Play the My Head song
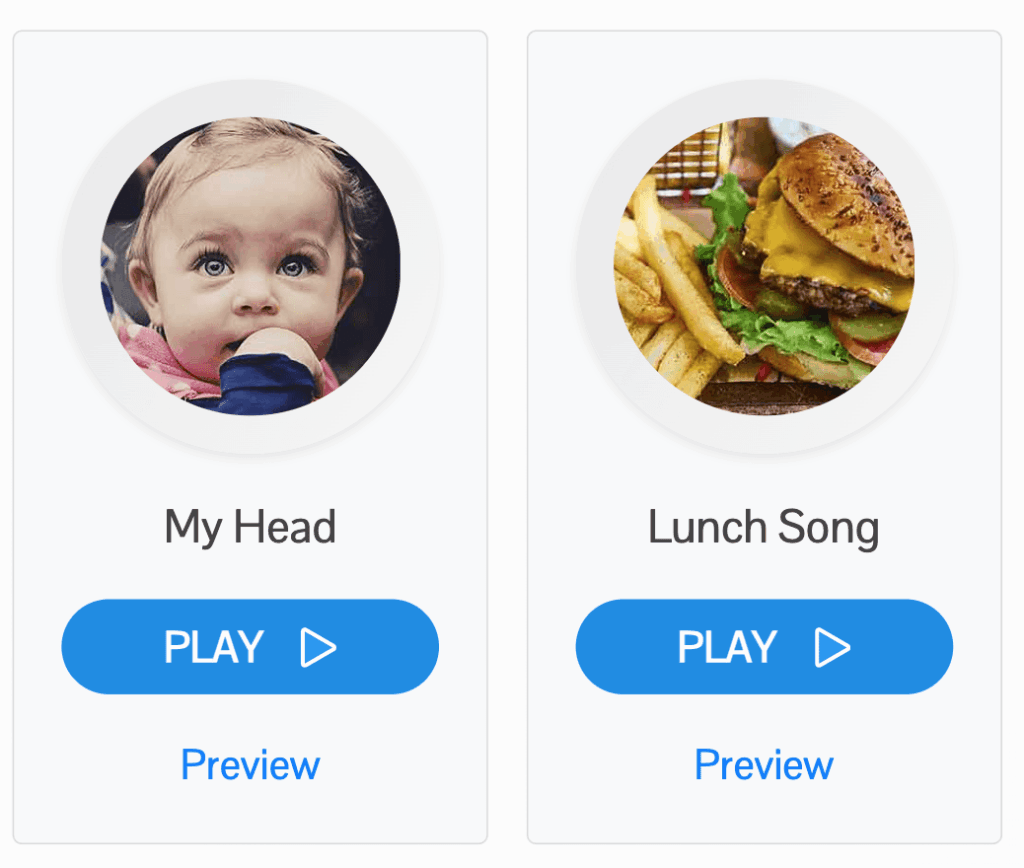 click(250, 647)
